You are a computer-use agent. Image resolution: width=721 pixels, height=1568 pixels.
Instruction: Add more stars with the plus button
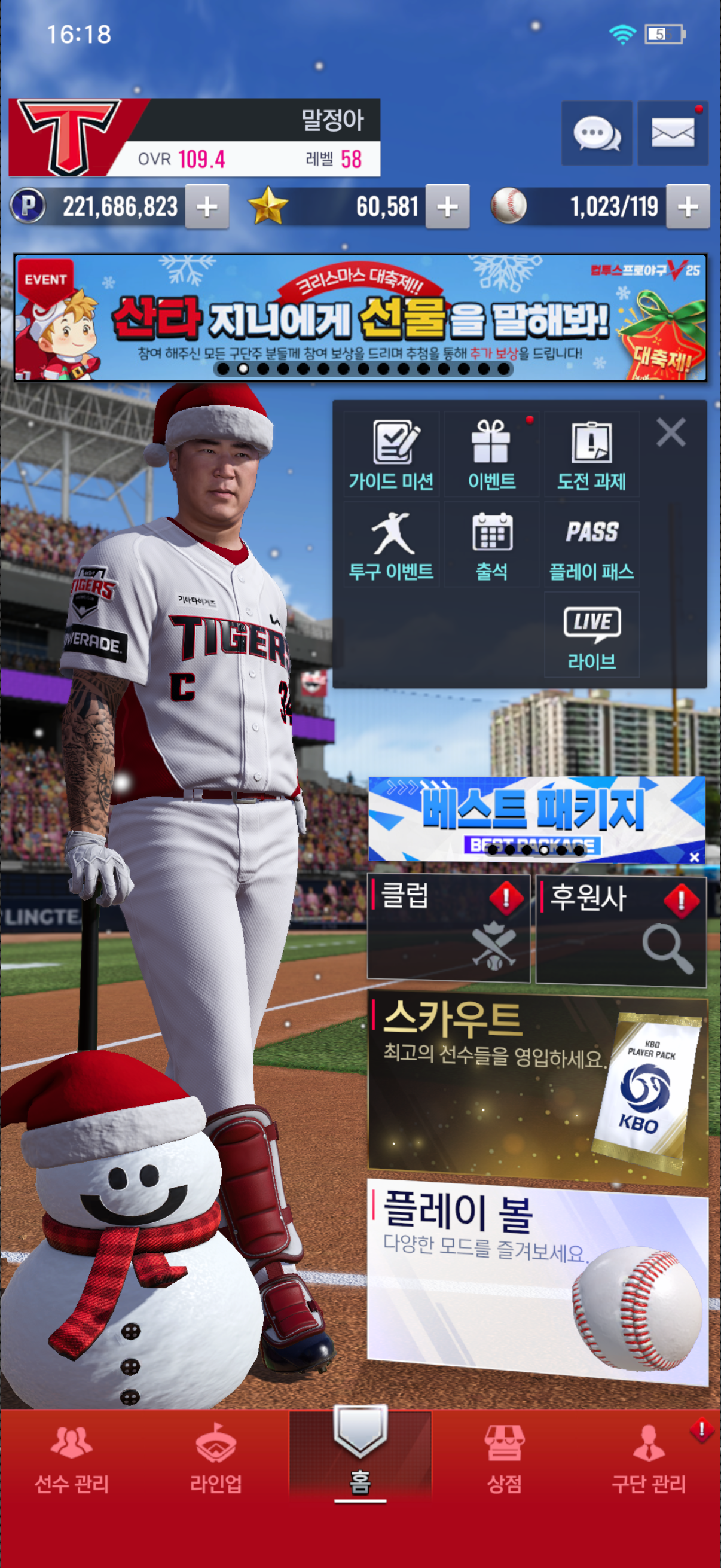click(447, 207)
